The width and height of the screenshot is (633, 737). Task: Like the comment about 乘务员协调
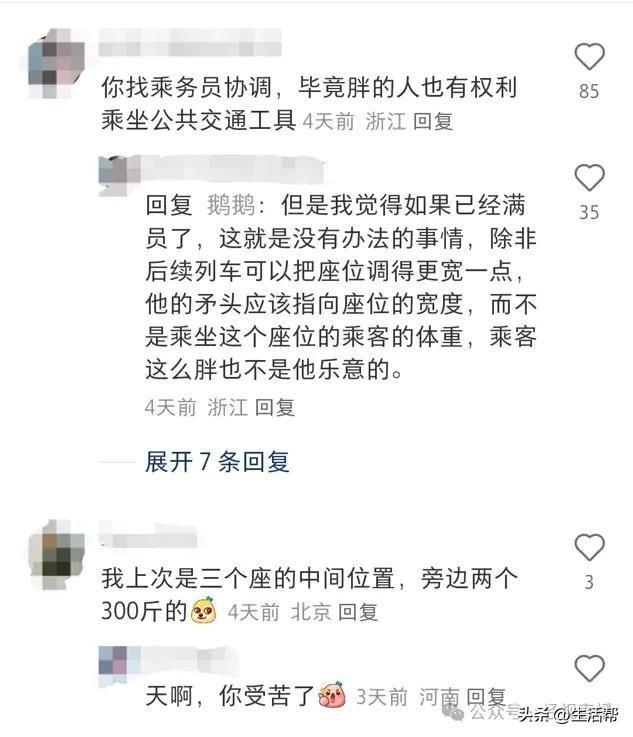point(589,56)
